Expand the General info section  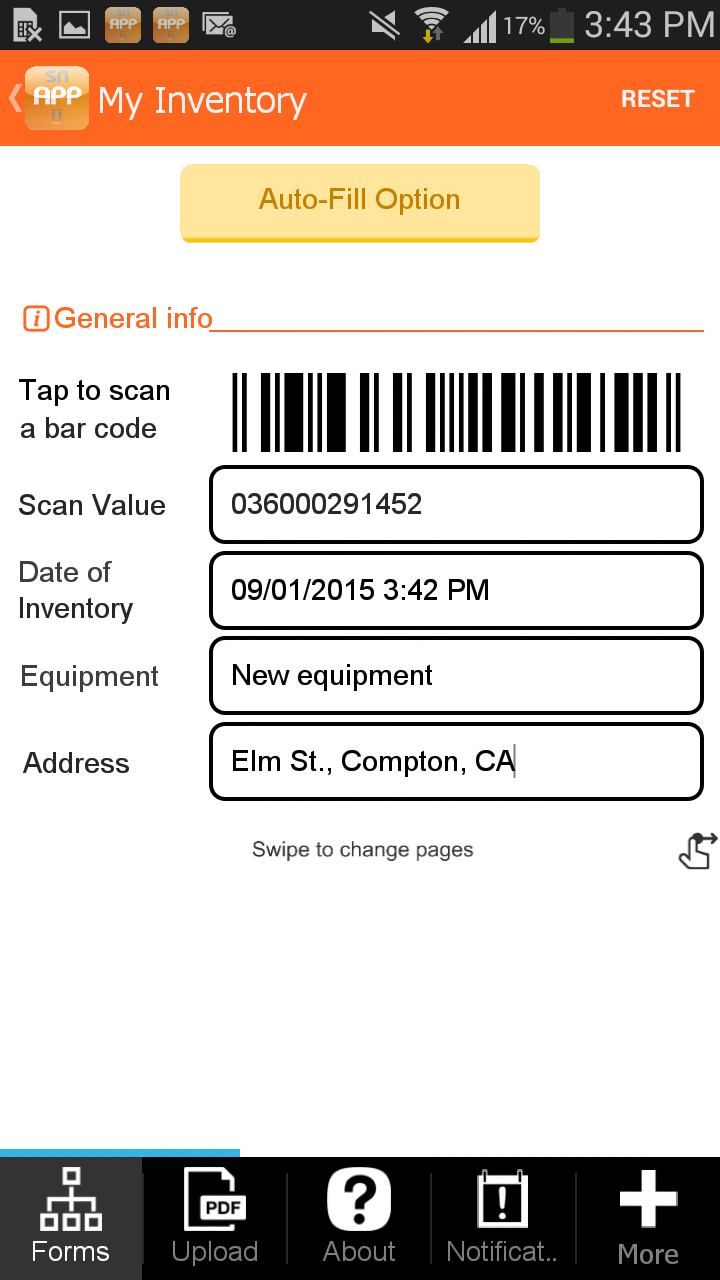point(133,318)
